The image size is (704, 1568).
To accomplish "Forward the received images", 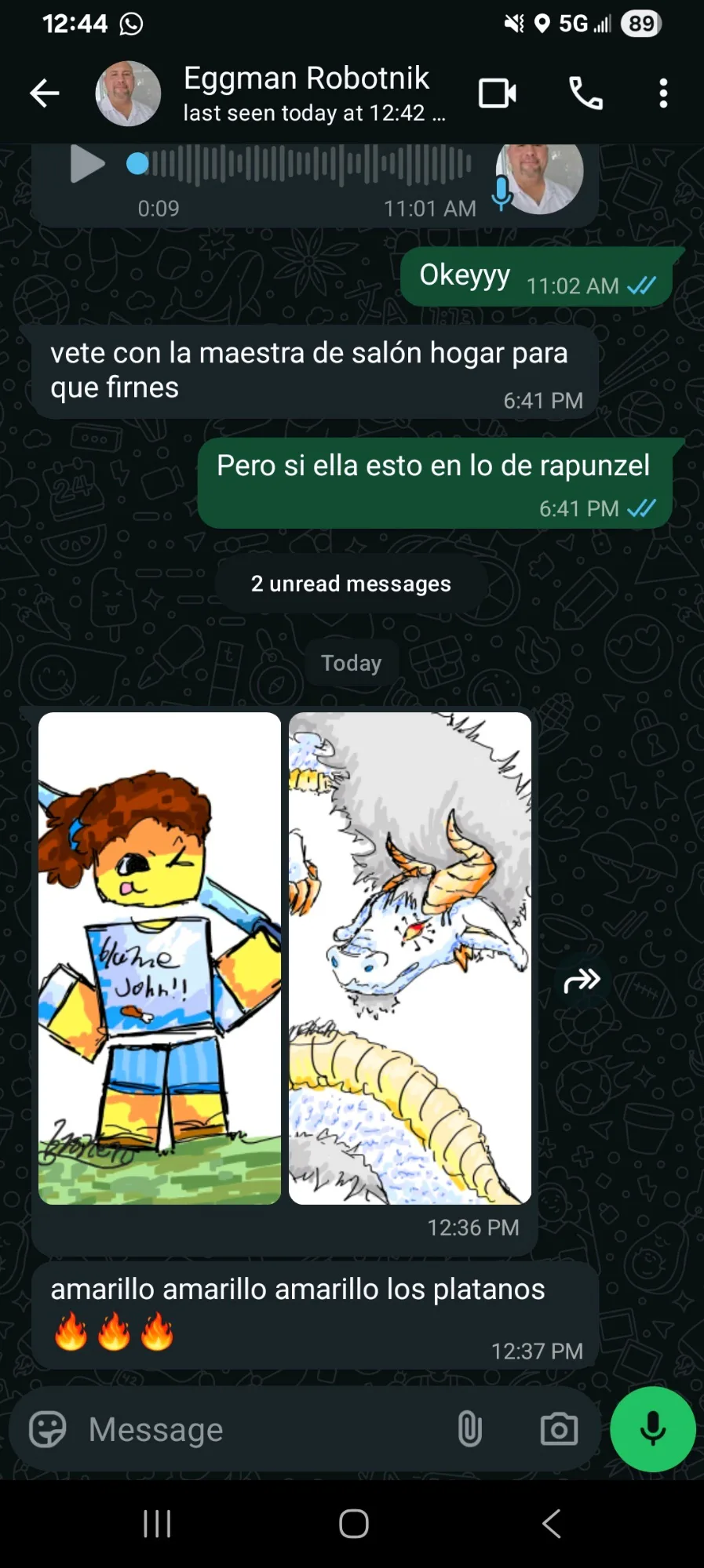I will [x=582, y=980].
